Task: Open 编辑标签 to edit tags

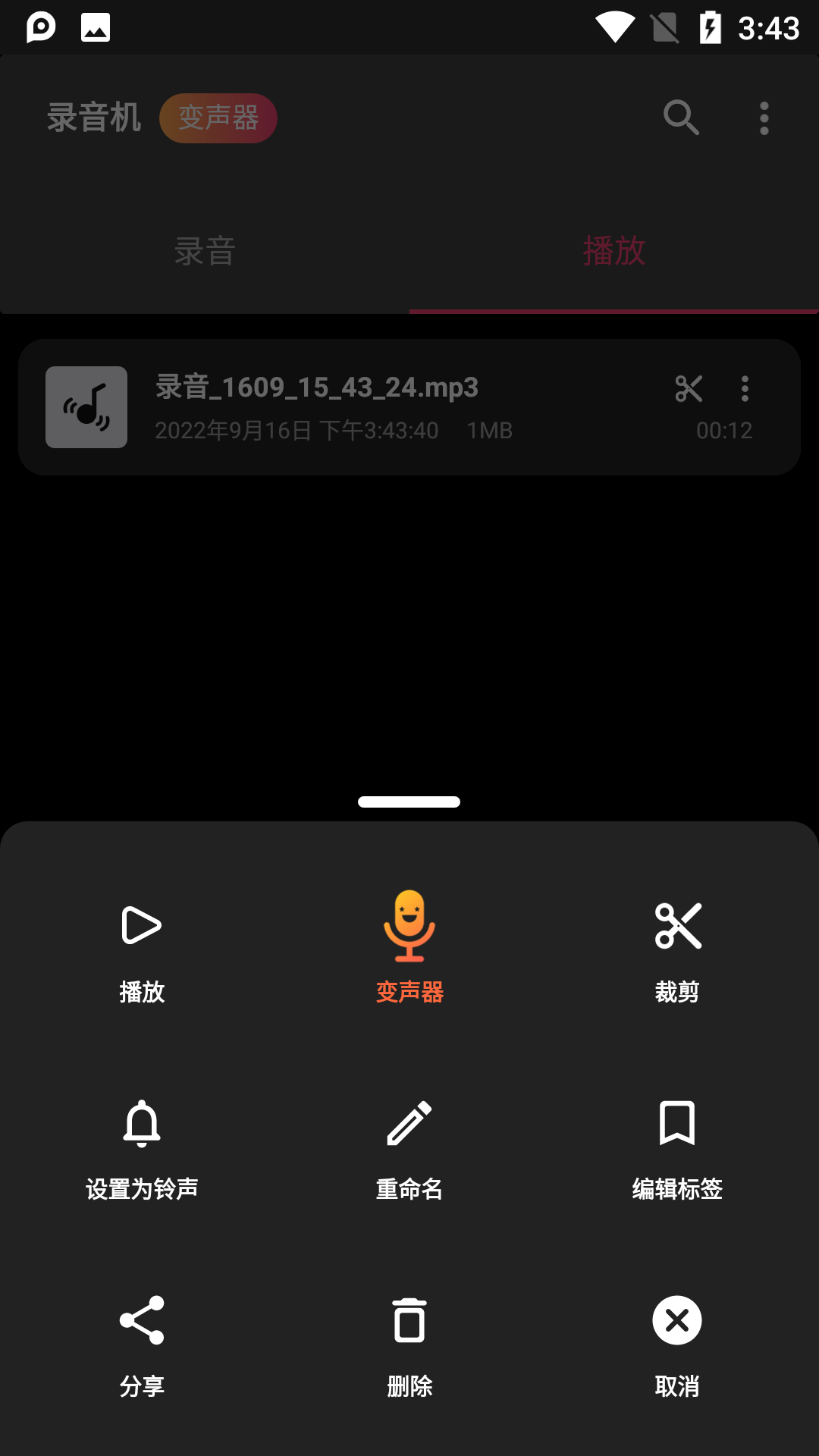Action: click(677, 1147)
